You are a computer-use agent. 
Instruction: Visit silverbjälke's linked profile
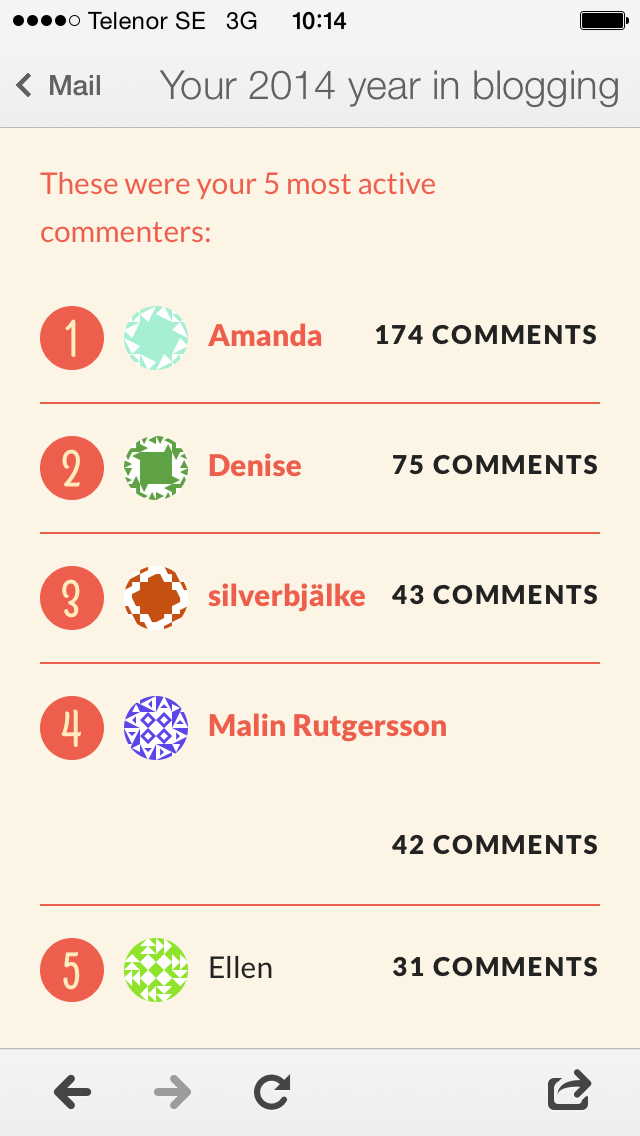(286, 596)
